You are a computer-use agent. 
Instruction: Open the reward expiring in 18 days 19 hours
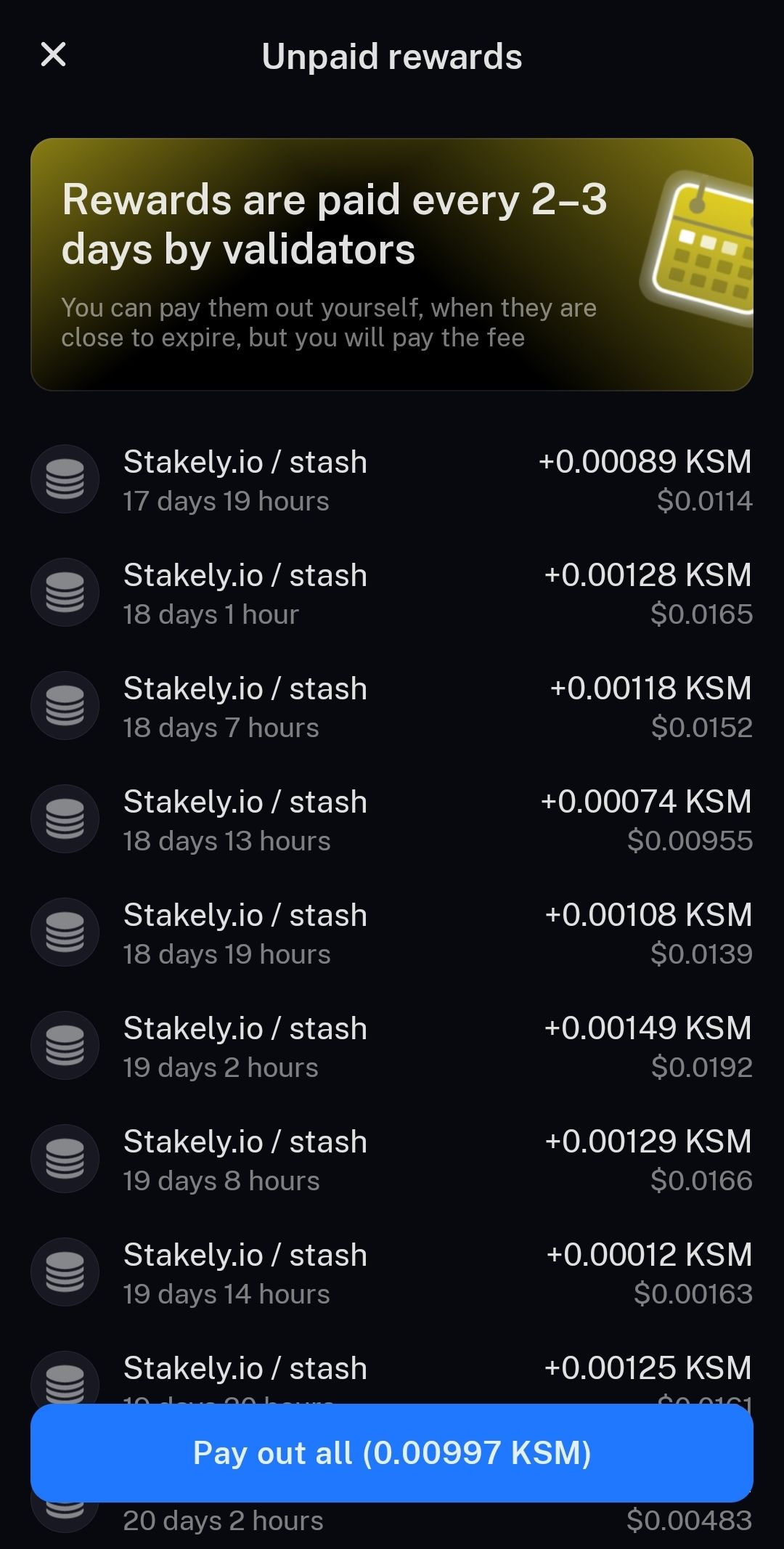[392, 933]
